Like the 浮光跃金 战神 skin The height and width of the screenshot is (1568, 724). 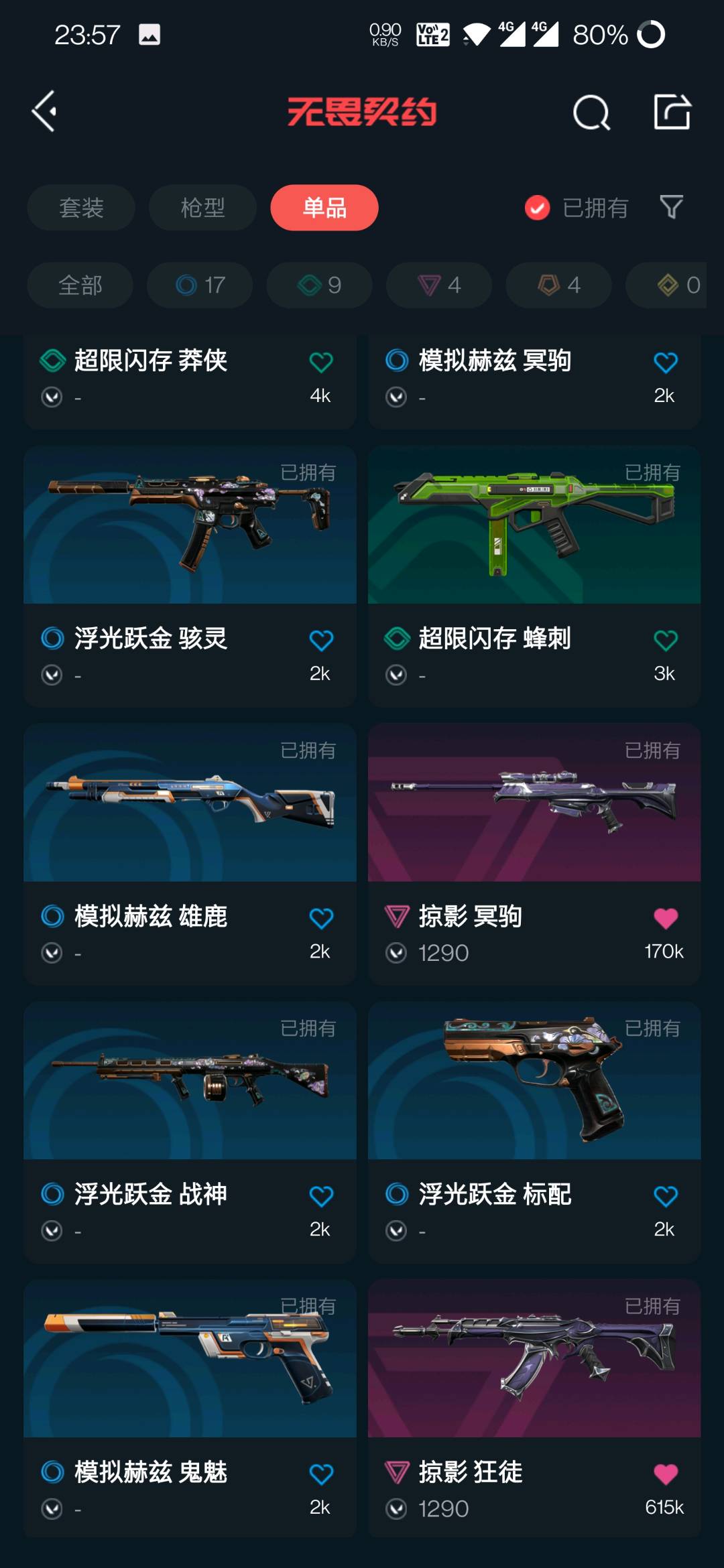pyautogui.click(x=321, y=1196)
